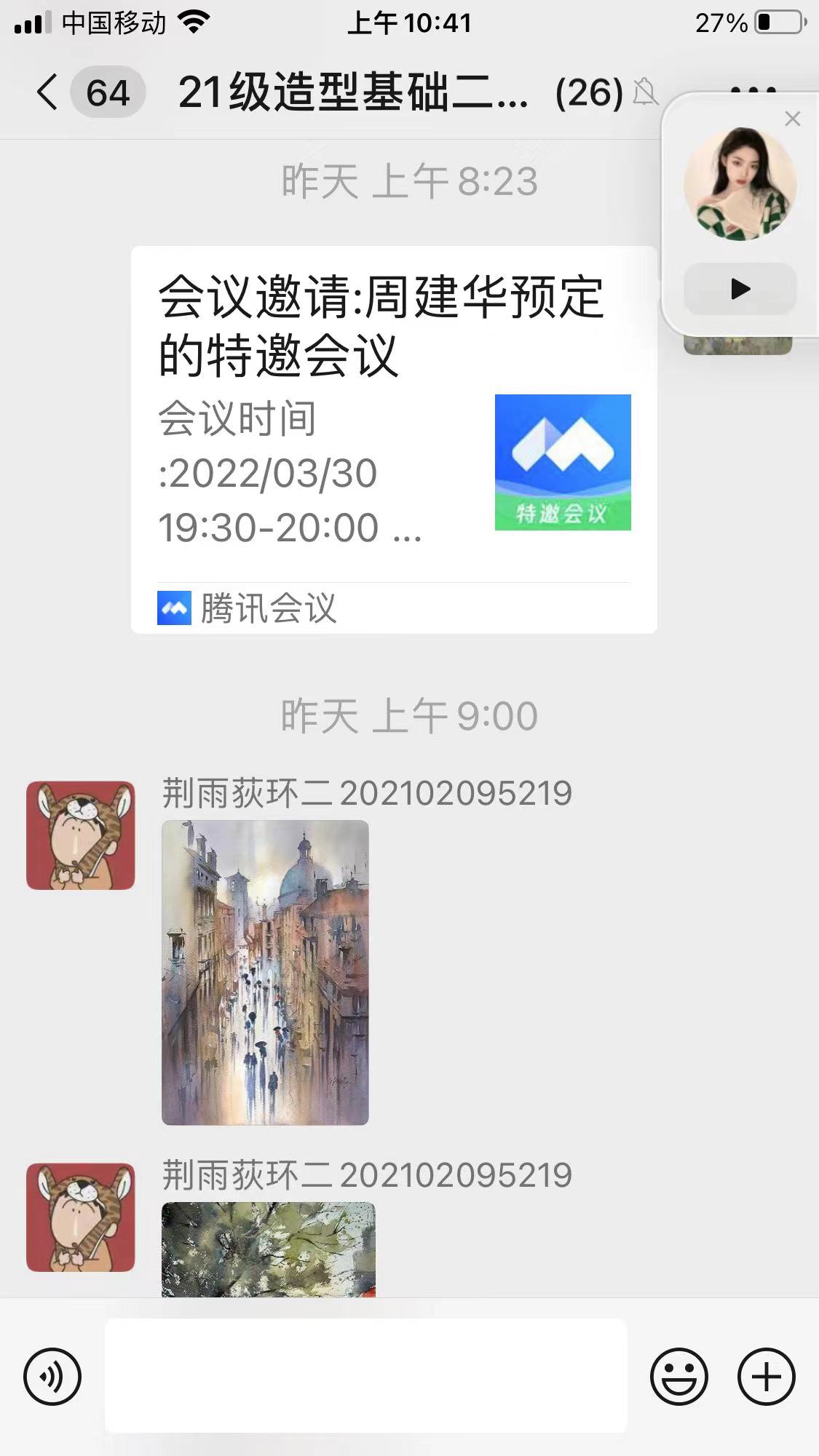Image resolution: width=819 pixels, height=1456 pixels.
Task: Play the floating video
Action: (x=740, y=289)
